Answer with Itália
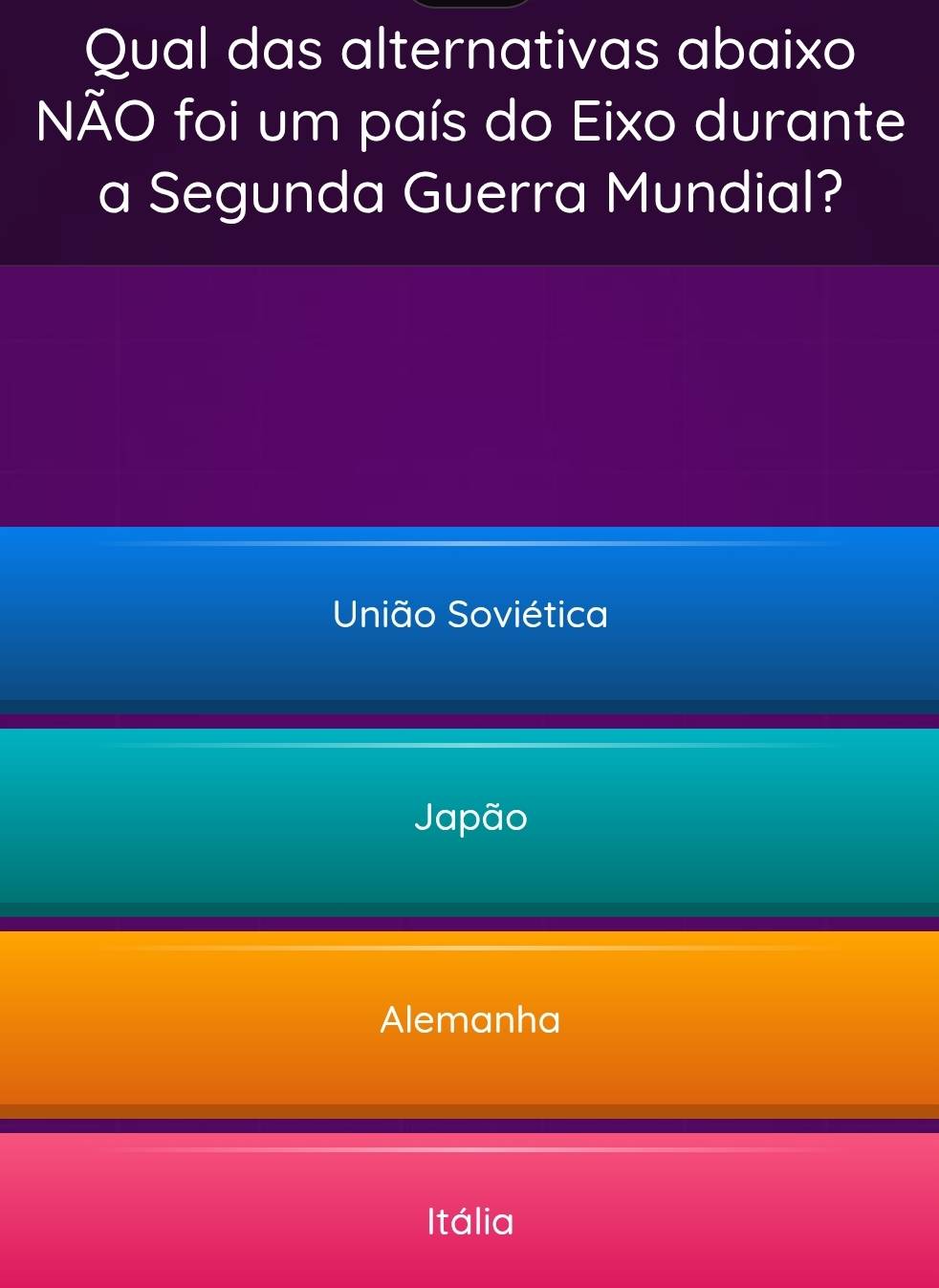939x1288 pixels. pyautogui.click(x=469, y=1221)
